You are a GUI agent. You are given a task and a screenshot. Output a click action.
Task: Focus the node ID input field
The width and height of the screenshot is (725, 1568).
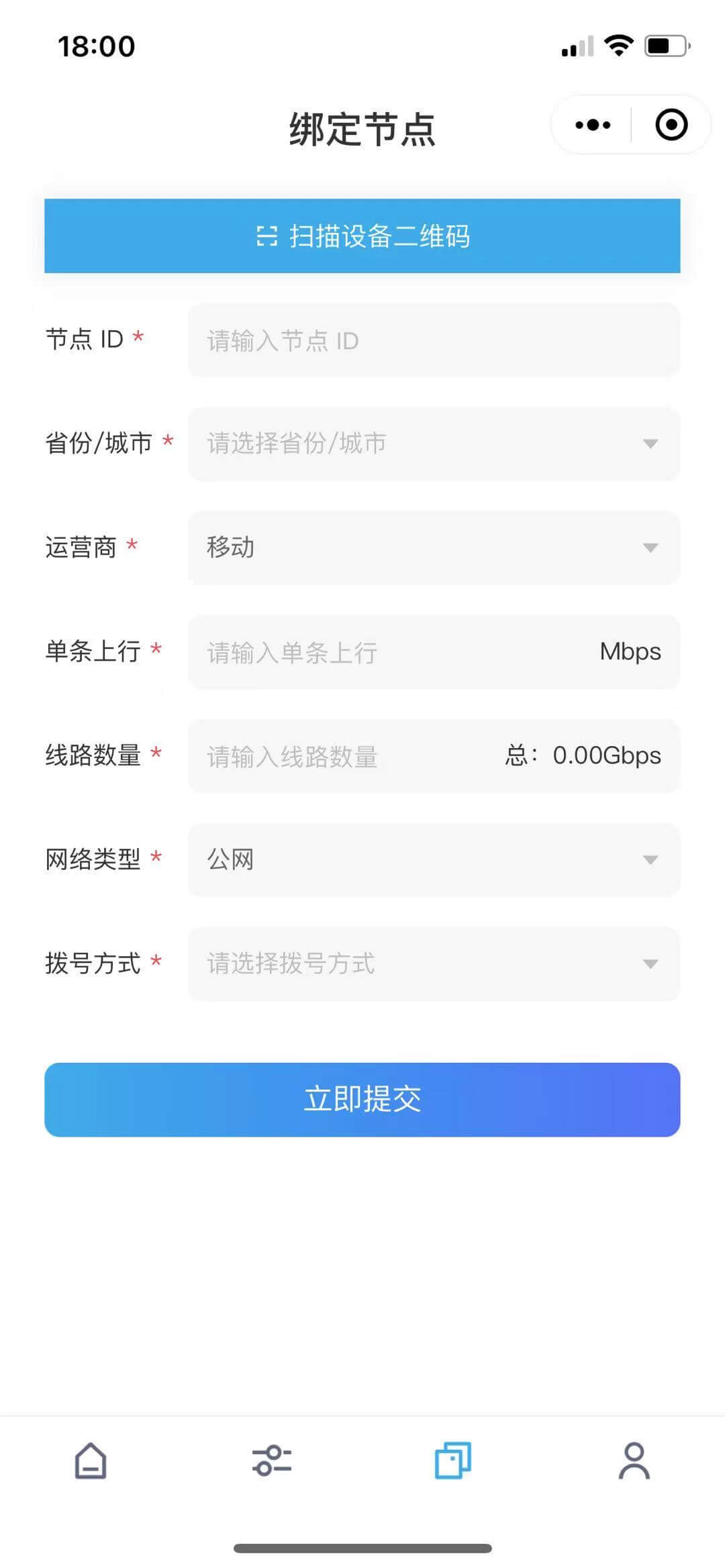coord(434,340)
